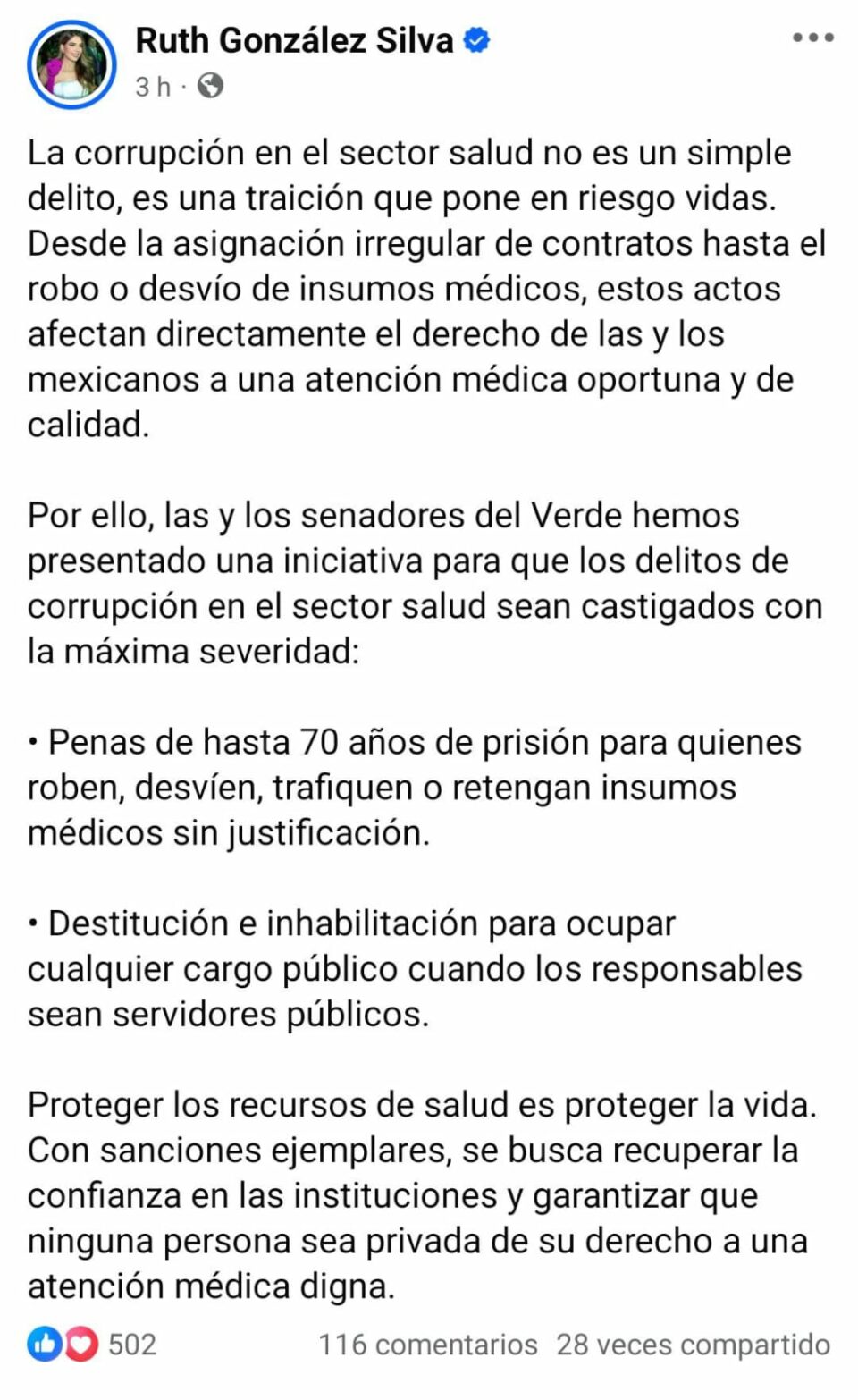858x1400 pixels.
Task: Open Ruth González Silva's profile picture
Action: (x=71, y=64)
